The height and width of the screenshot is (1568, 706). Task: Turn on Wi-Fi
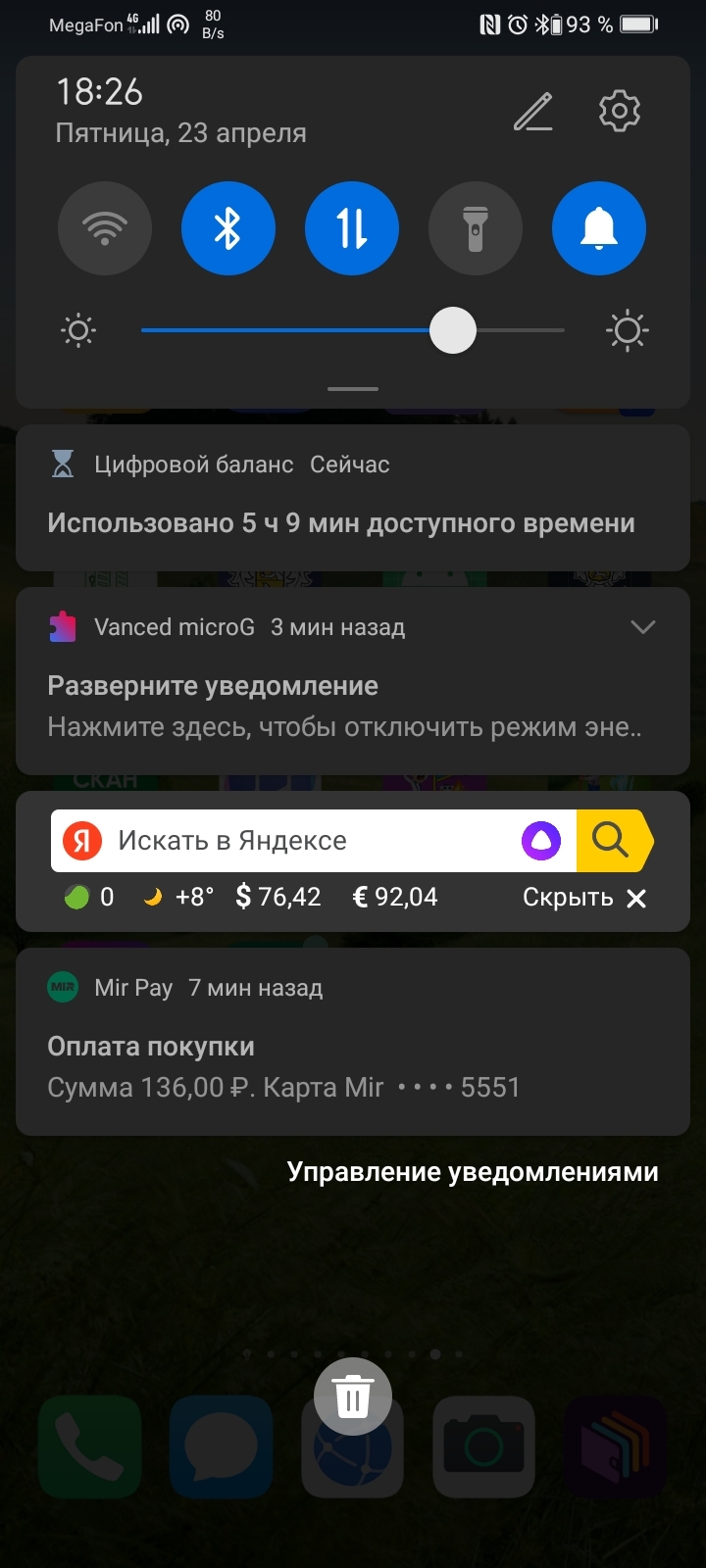pyautogui.click(x=105, y=228)
